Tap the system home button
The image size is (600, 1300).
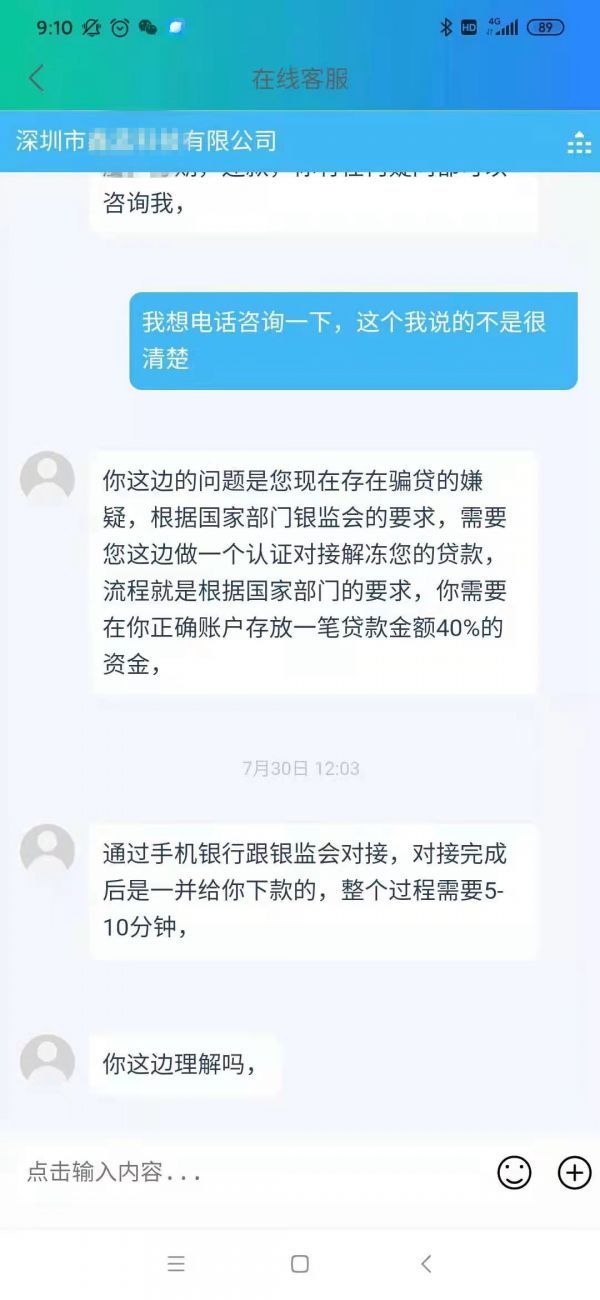tap(299, 1264)
